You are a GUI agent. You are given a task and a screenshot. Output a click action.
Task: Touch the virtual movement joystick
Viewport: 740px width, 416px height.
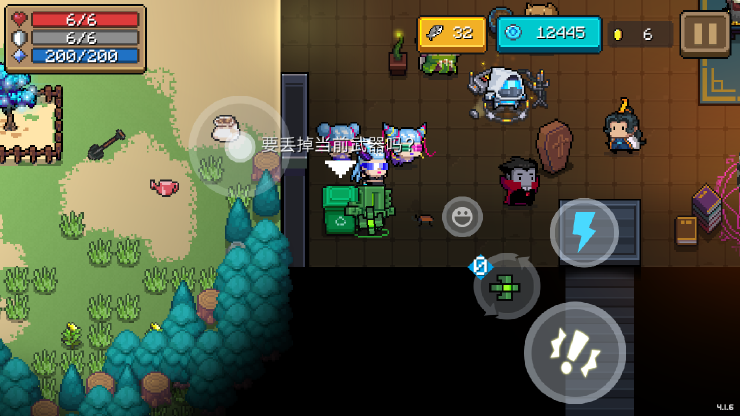[238, 145]
